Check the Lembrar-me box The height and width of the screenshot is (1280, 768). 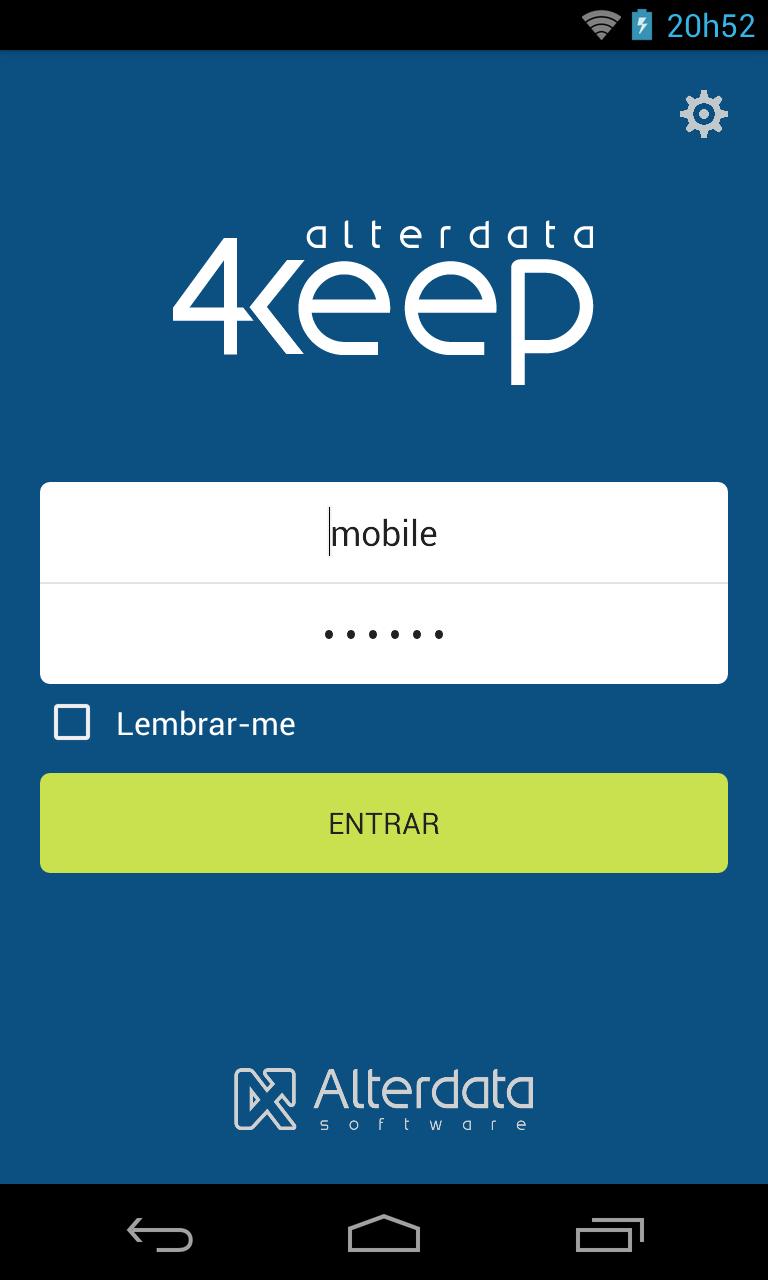(72, 722)
